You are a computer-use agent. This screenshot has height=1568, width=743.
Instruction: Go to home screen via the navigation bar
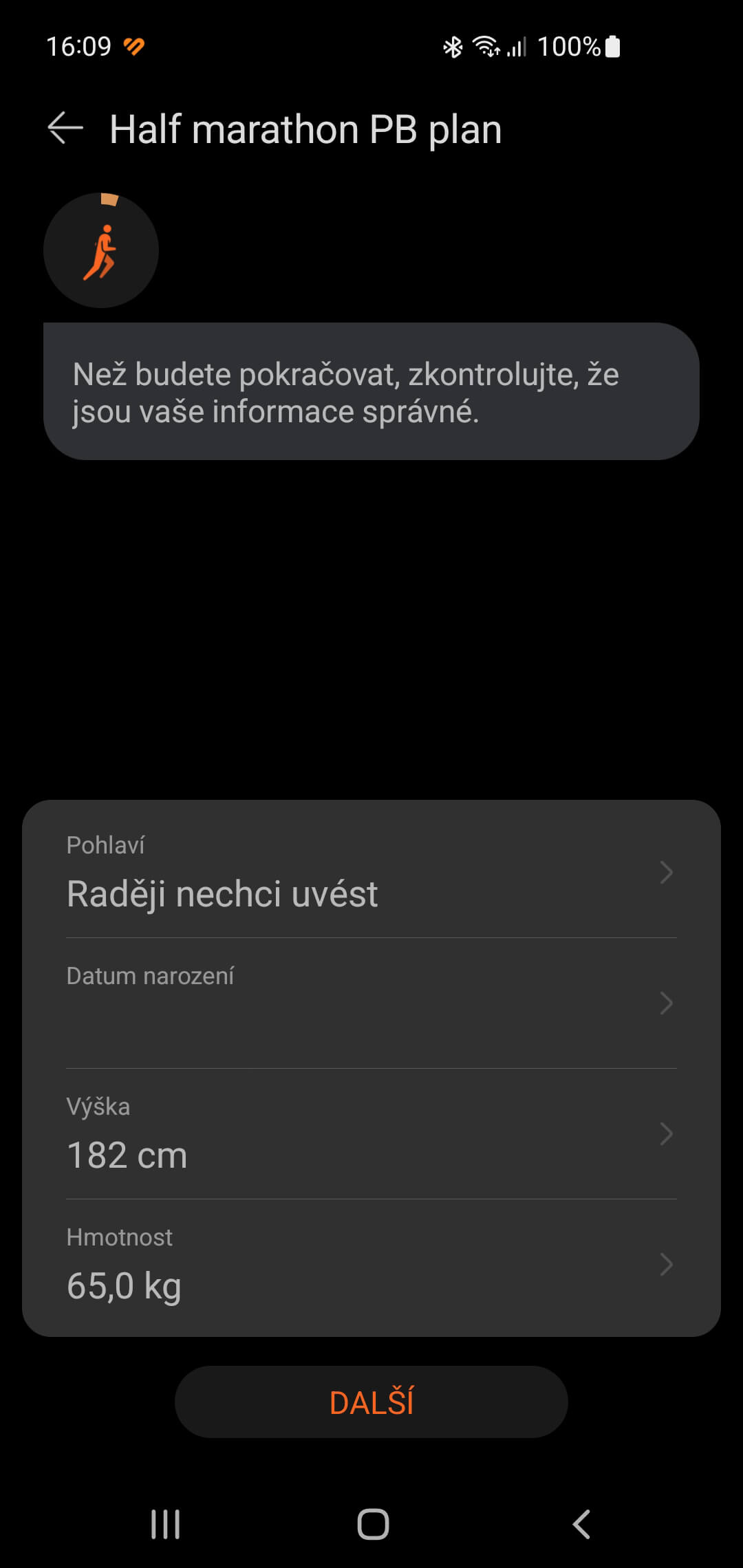point(373,1524)
